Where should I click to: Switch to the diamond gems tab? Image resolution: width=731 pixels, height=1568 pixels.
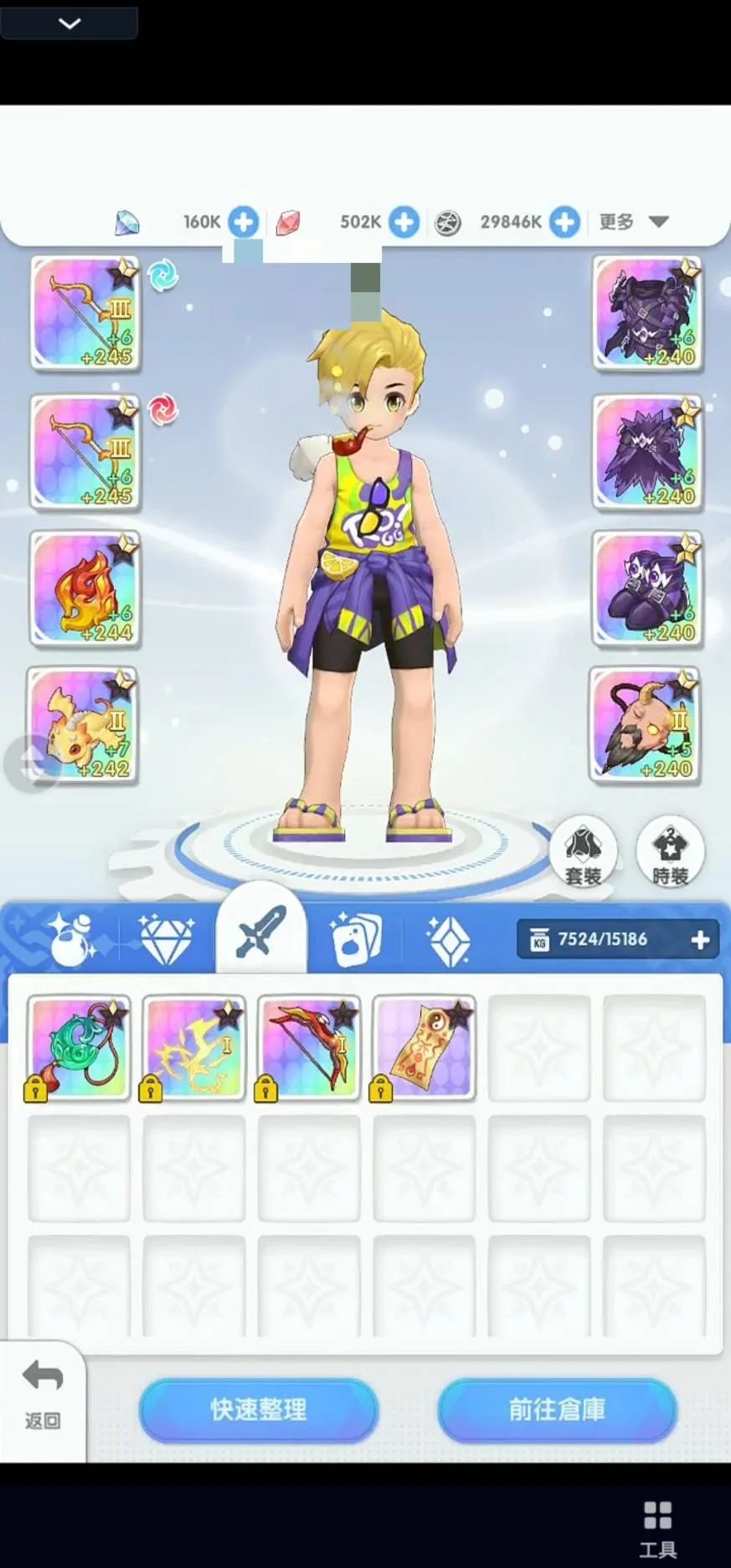166,939
